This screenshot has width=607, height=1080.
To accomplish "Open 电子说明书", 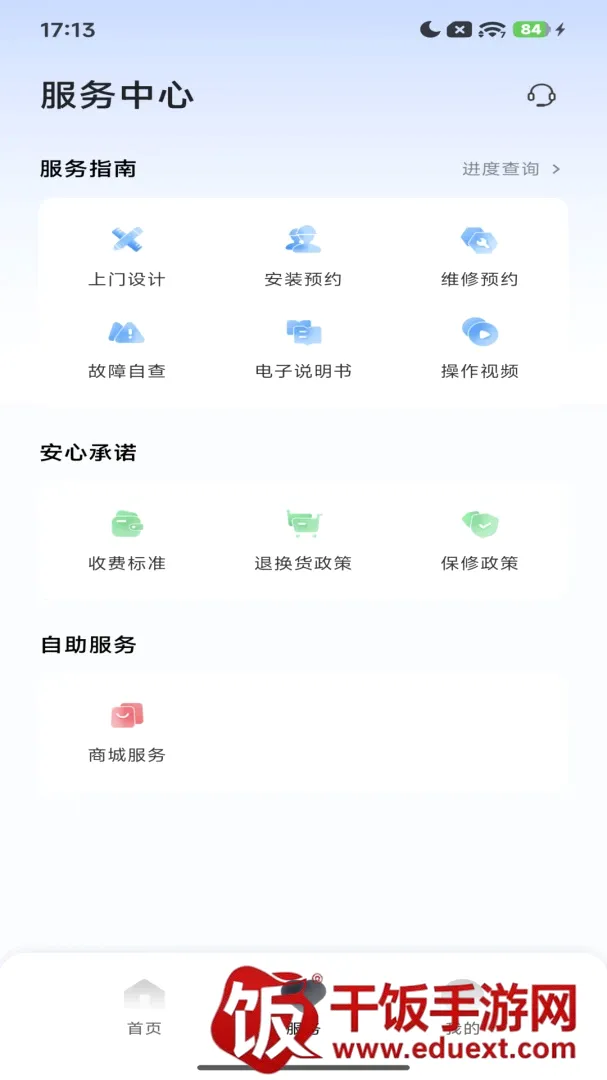I will click(303, 349).
